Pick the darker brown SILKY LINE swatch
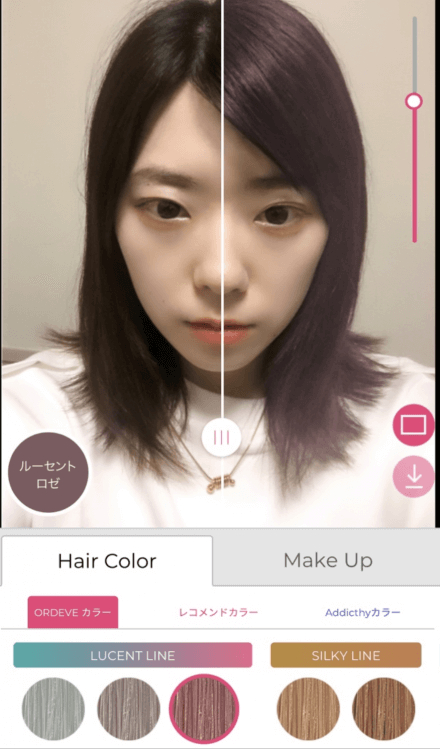This screenshot has width=440, height=750. [384, 709]
